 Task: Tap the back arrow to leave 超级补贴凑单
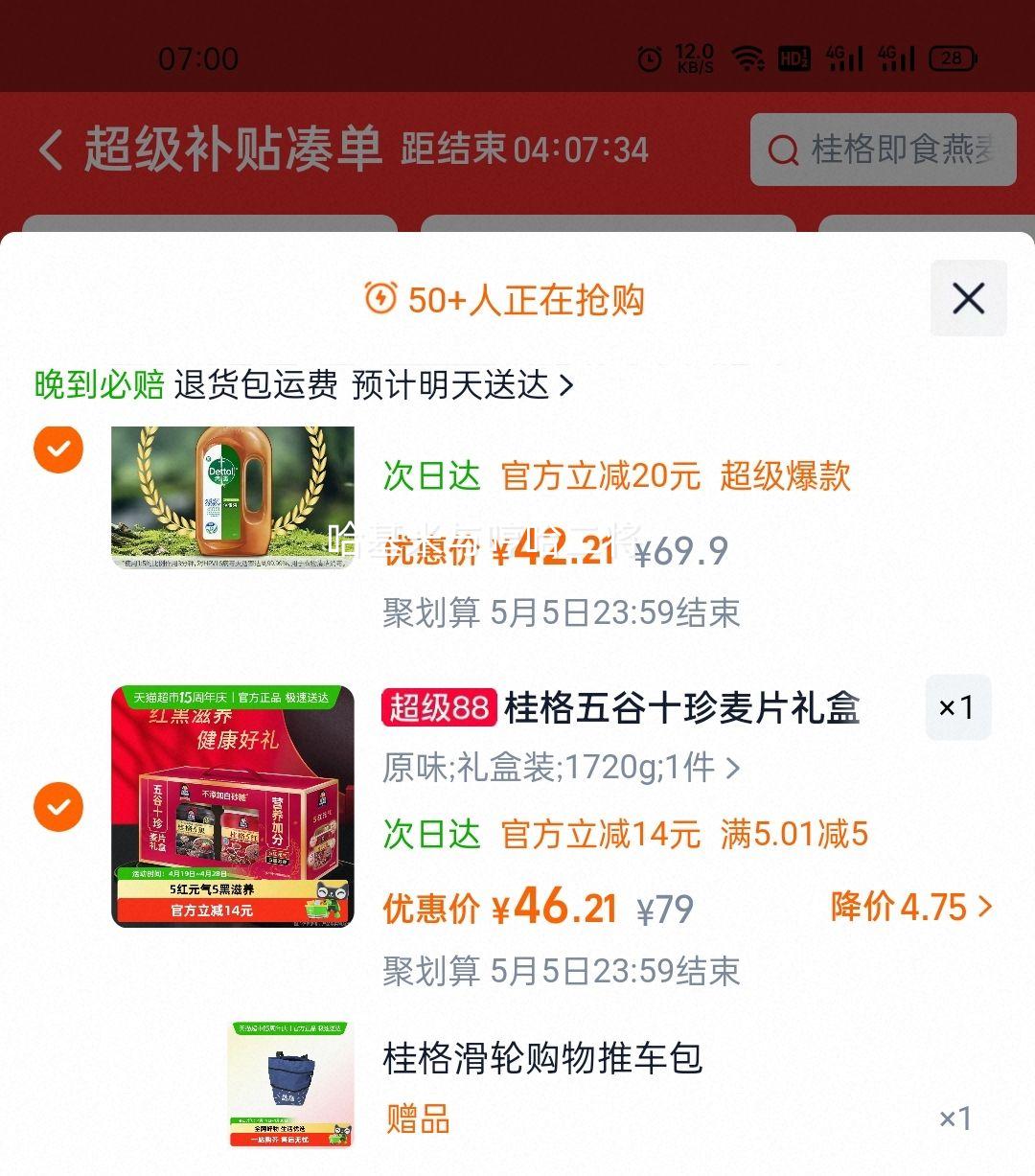click(50, 150)
